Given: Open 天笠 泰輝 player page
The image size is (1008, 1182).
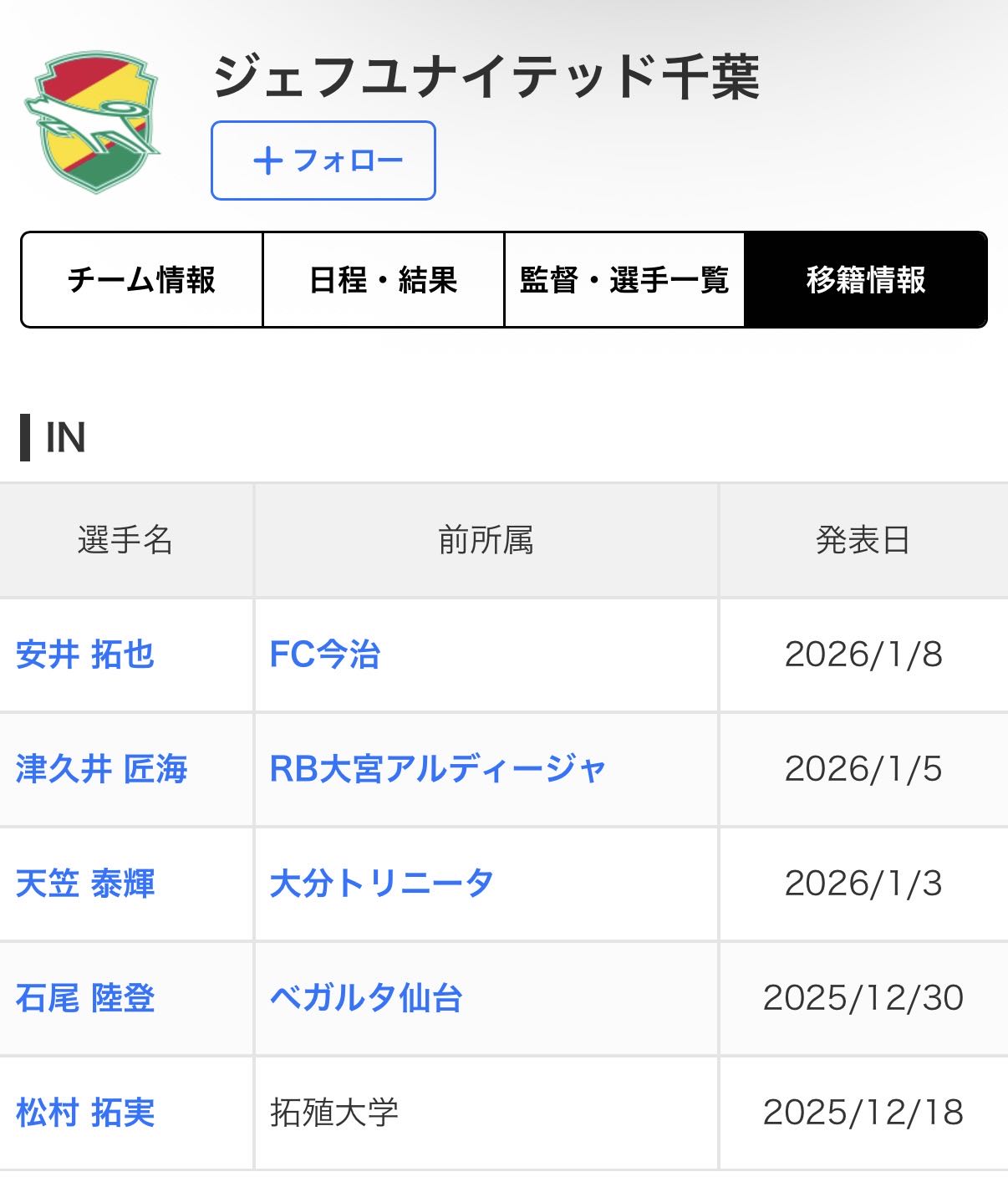Looking at the screenshot, I should pyautogui.click(x=85, y=884).
